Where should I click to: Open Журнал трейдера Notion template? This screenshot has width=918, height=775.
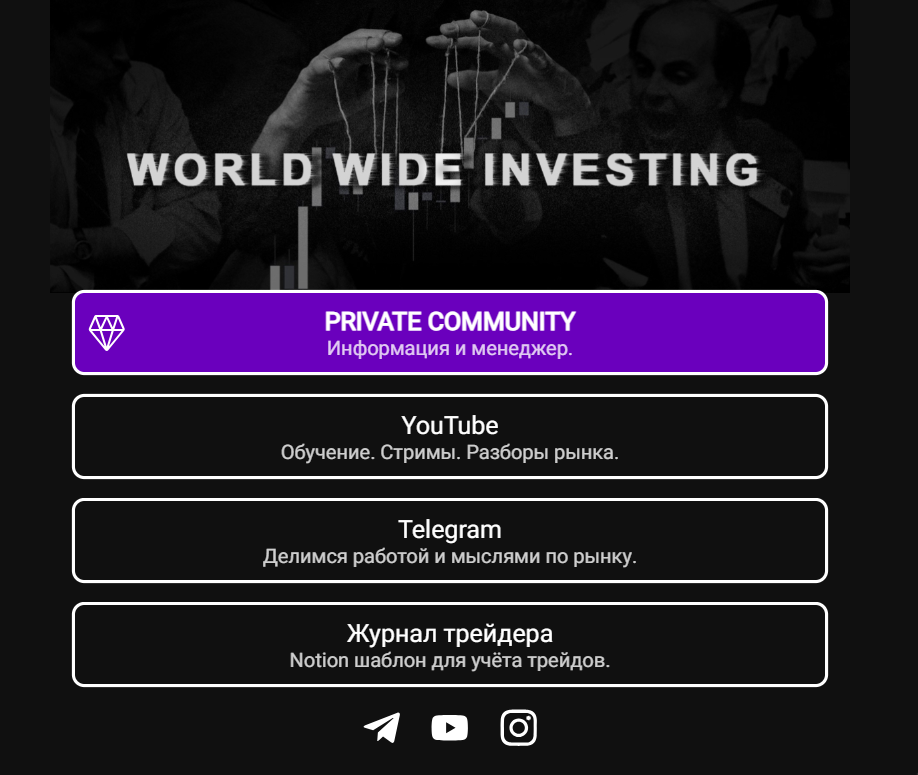(449, 645)
